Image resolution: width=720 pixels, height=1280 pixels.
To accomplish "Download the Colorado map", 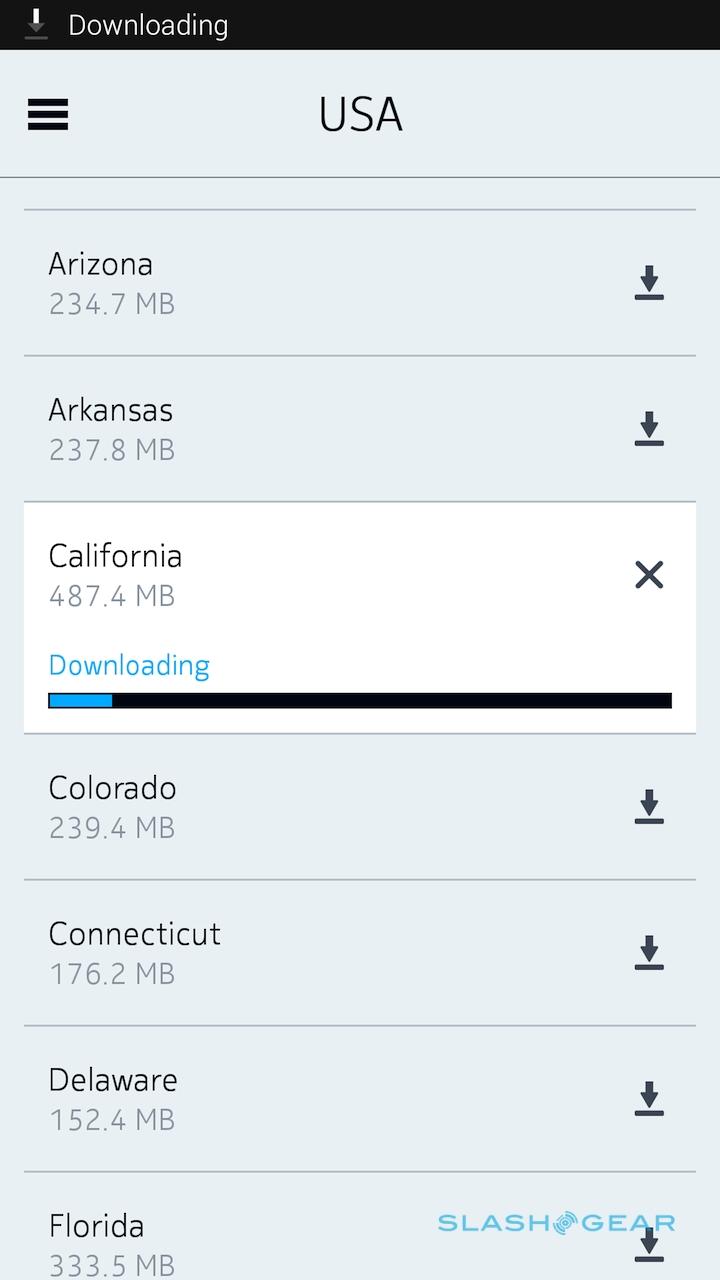I will 649,807.
